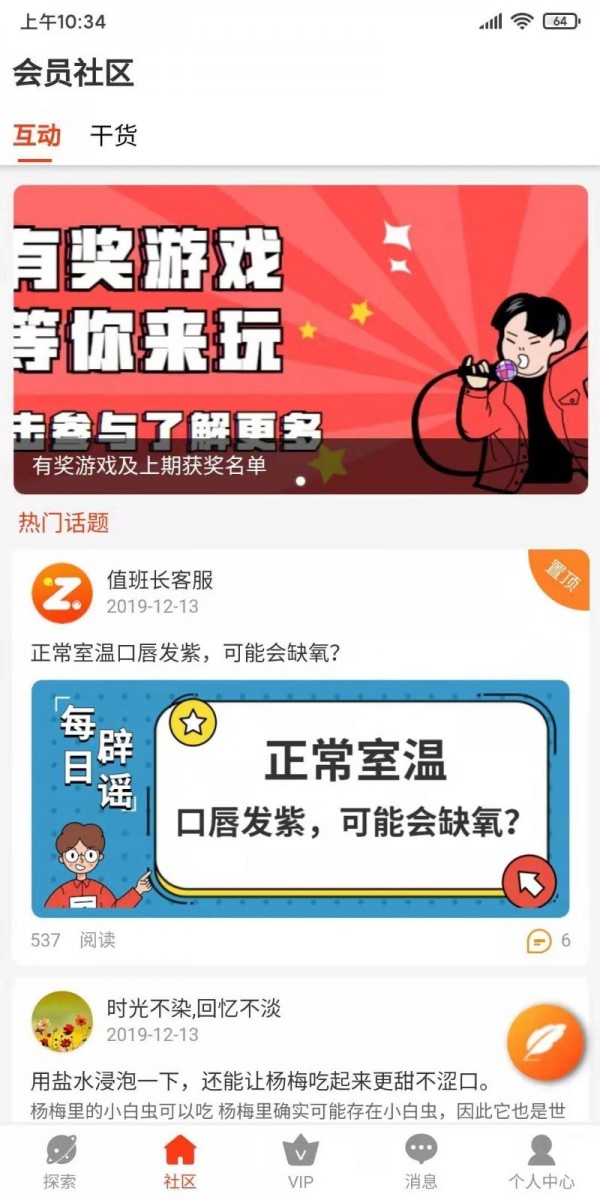Switch to the 干货 tab
This screenshot has width=600, height=1200.
point(113,136)
